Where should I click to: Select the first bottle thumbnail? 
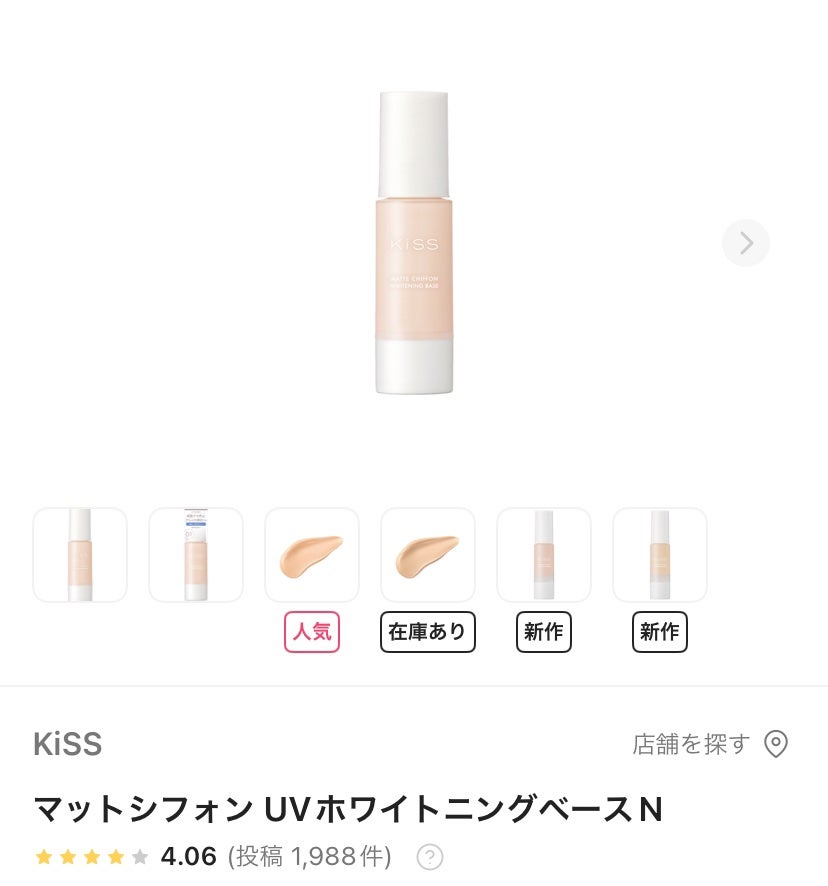80,555
